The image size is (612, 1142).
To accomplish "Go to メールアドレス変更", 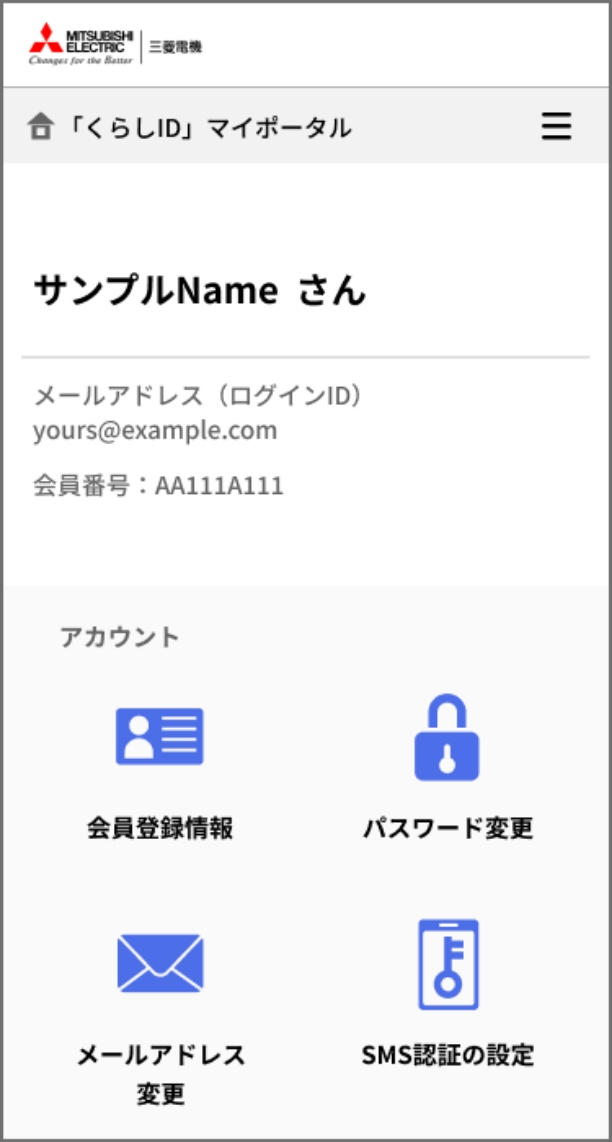I will point(160,1020).
